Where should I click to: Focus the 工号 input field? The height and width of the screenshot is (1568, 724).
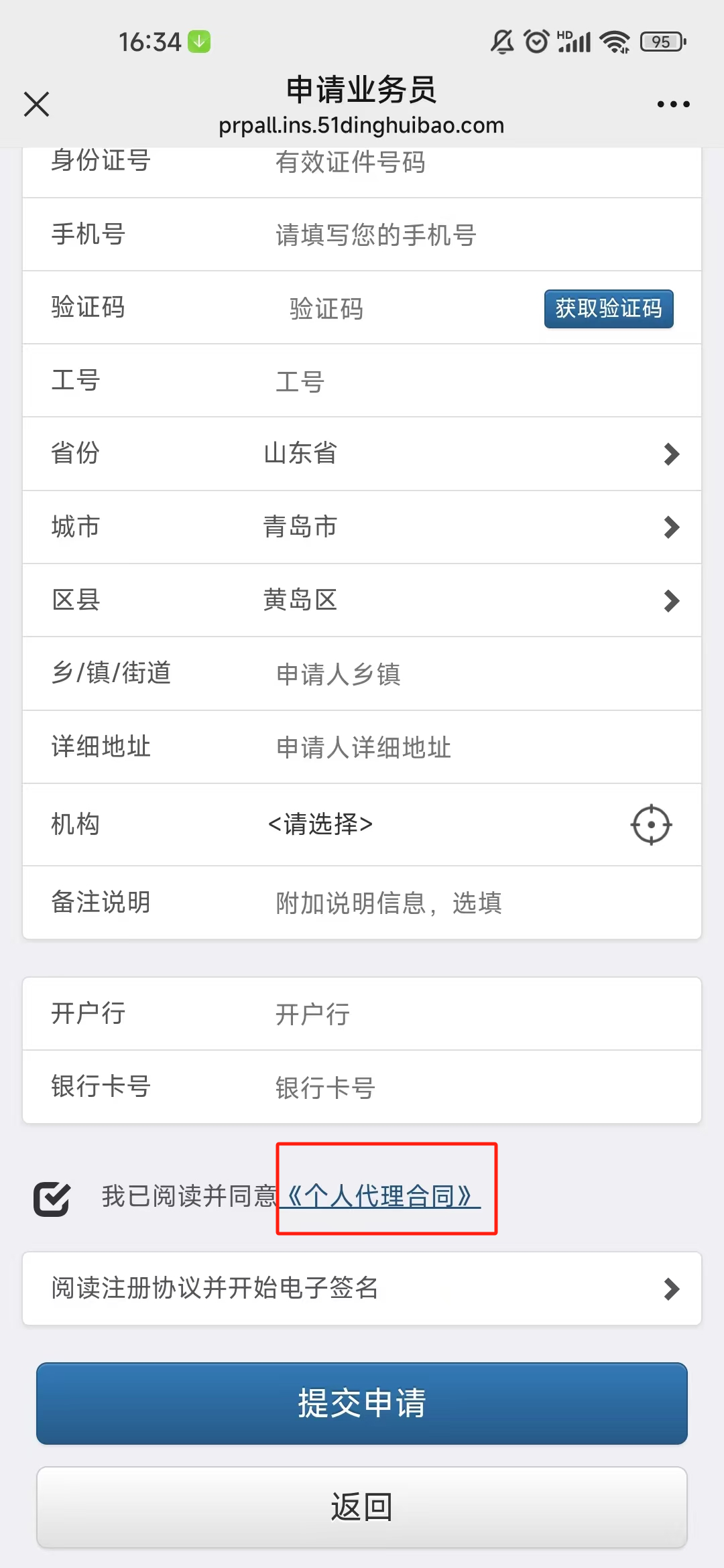click(469, 382)
